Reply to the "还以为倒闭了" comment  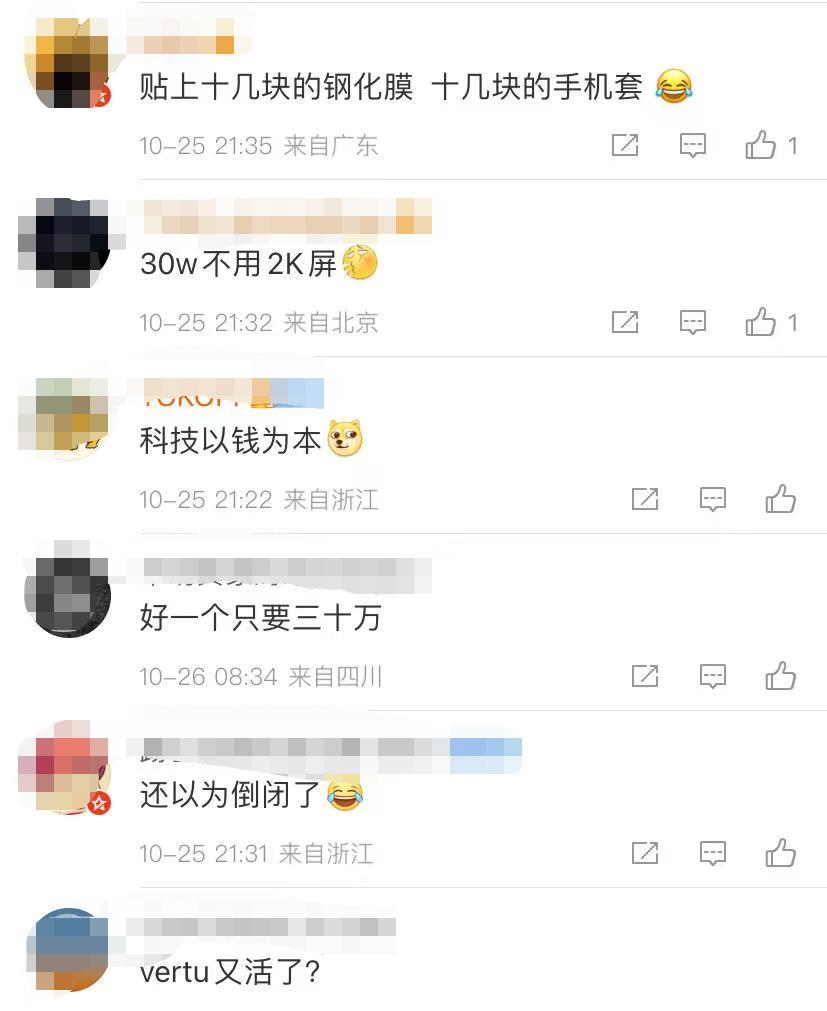(x=712, y=853)
